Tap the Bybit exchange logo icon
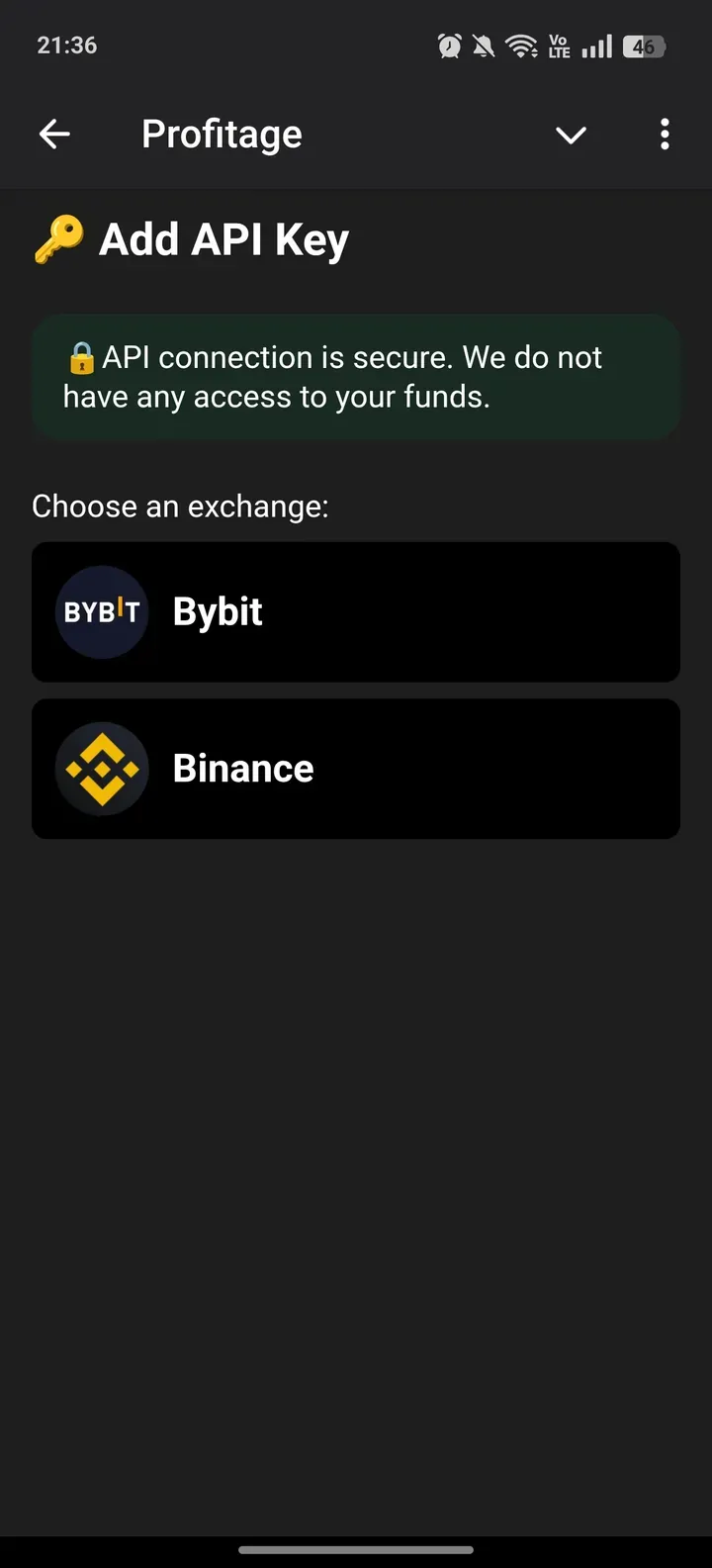This screenshot has width=712, height=1568. click(101, 611)
